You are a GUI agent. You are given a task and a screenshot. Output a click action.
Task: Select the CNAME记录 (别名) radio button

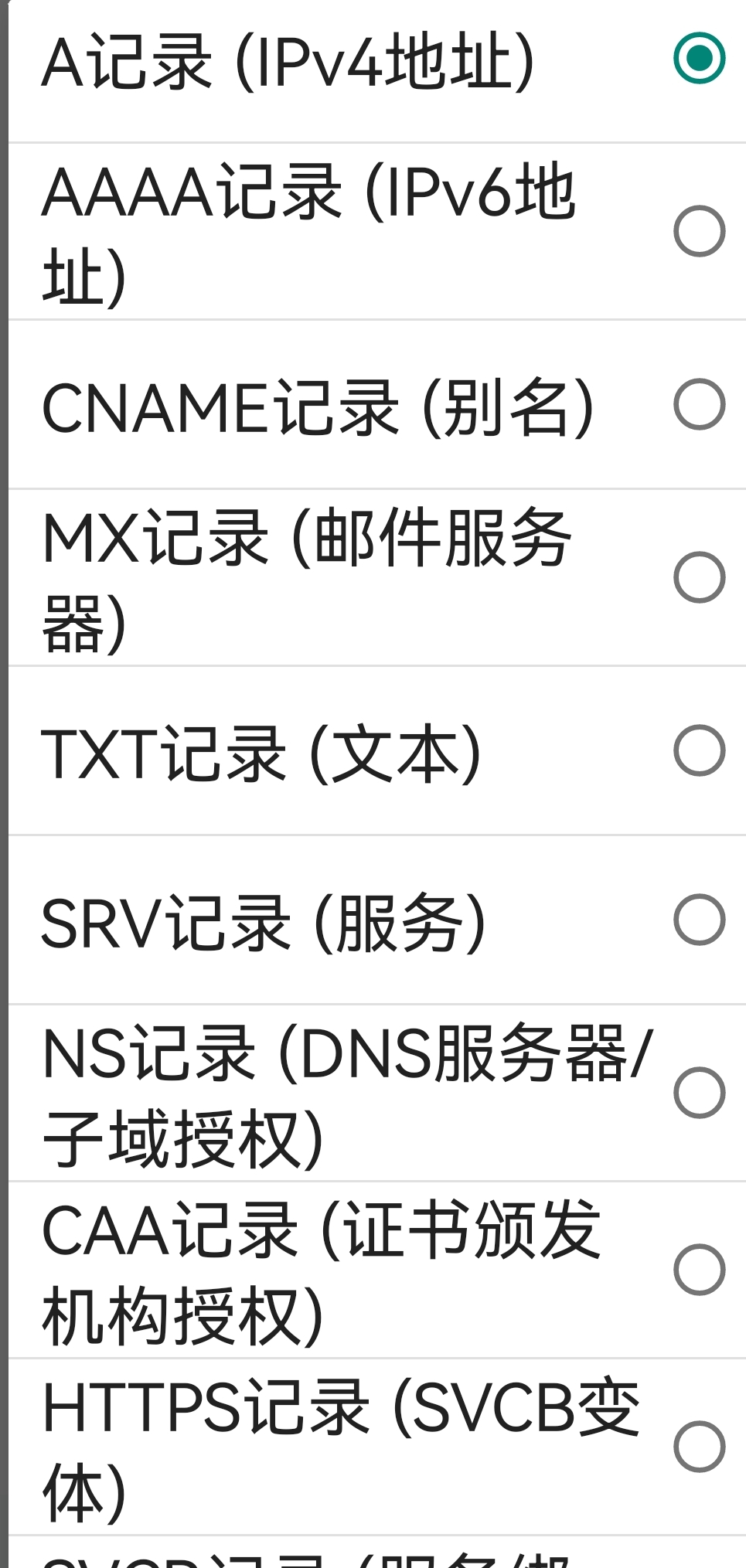698,403
